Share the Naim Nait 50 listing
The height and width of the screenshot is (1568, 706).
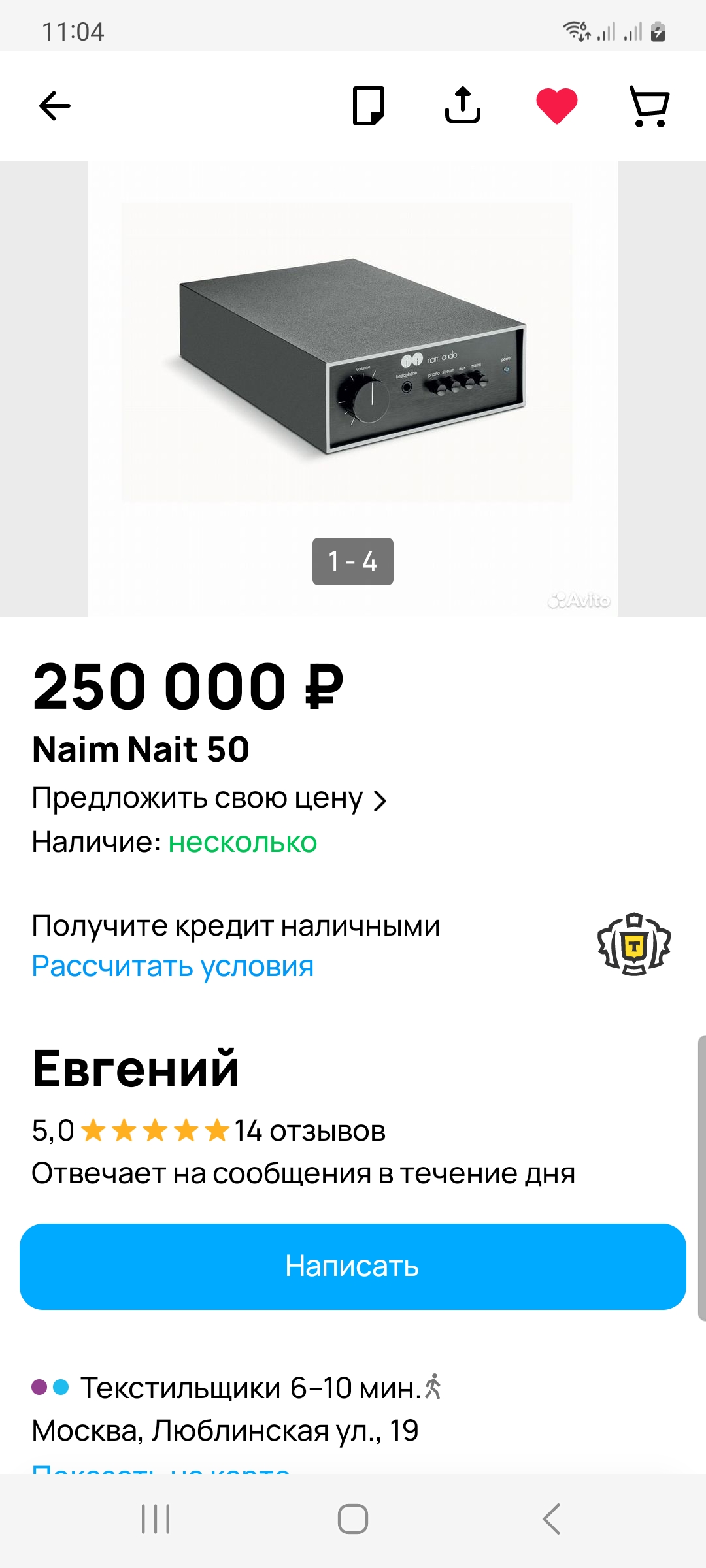(463, 106)
